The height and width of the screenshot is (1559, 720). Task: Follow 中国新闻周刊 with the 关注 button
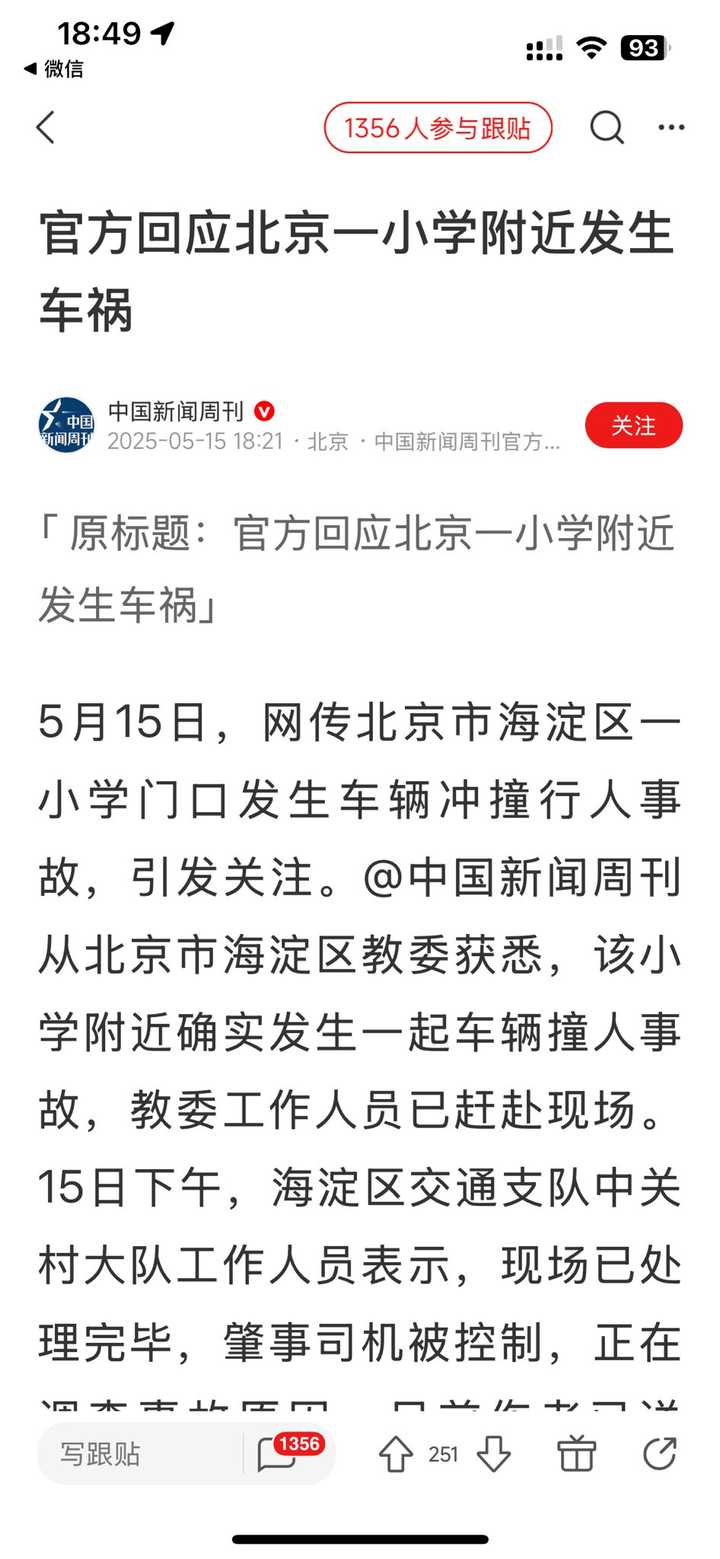(634, 426)
